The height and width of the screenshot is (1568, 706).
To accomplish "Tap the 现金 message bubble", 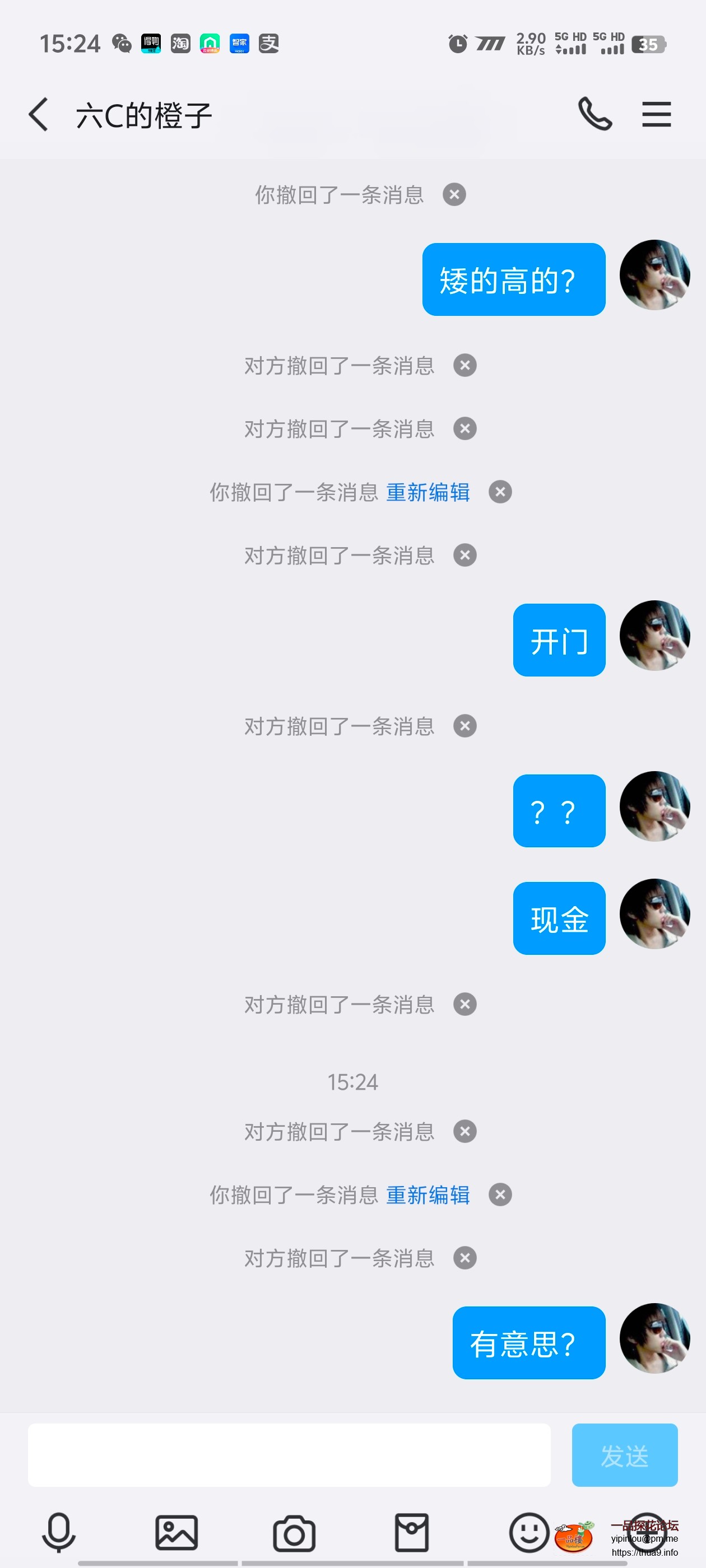I will (x=559, y=917).
